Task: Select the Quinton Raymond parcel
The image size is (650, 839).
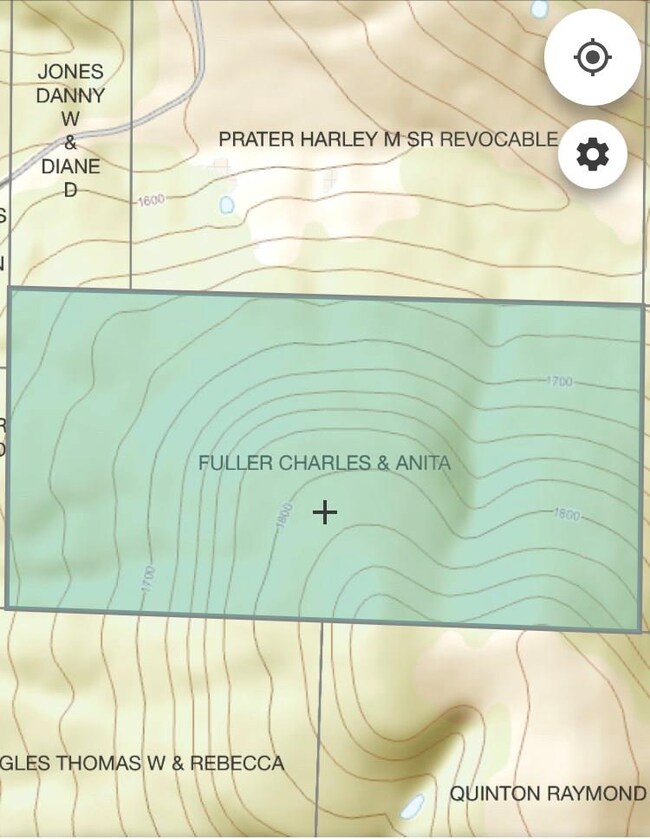Action: tap(546, 793)
